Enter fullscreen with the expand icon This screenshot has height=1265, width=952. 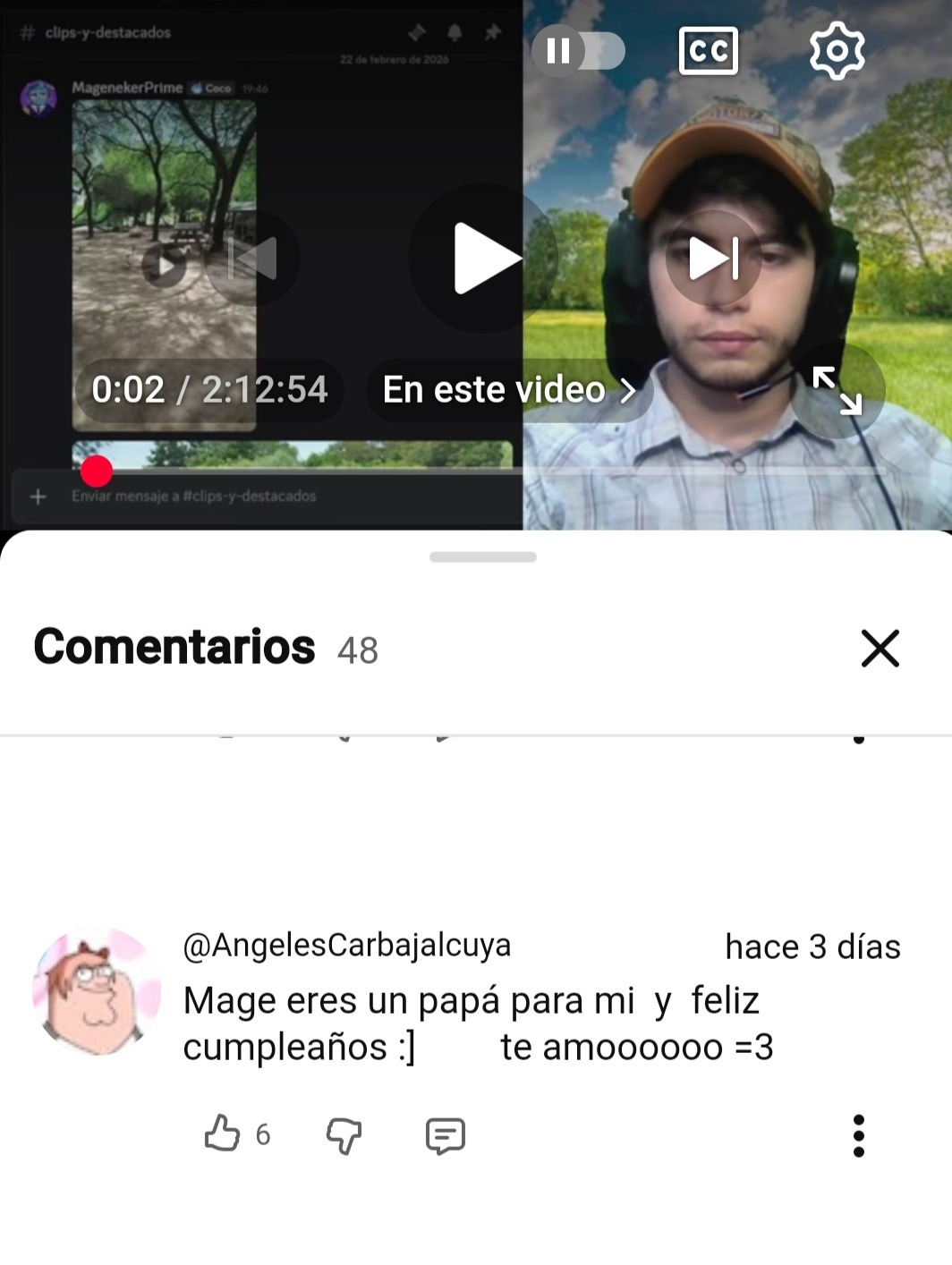[x=838, y=391]
